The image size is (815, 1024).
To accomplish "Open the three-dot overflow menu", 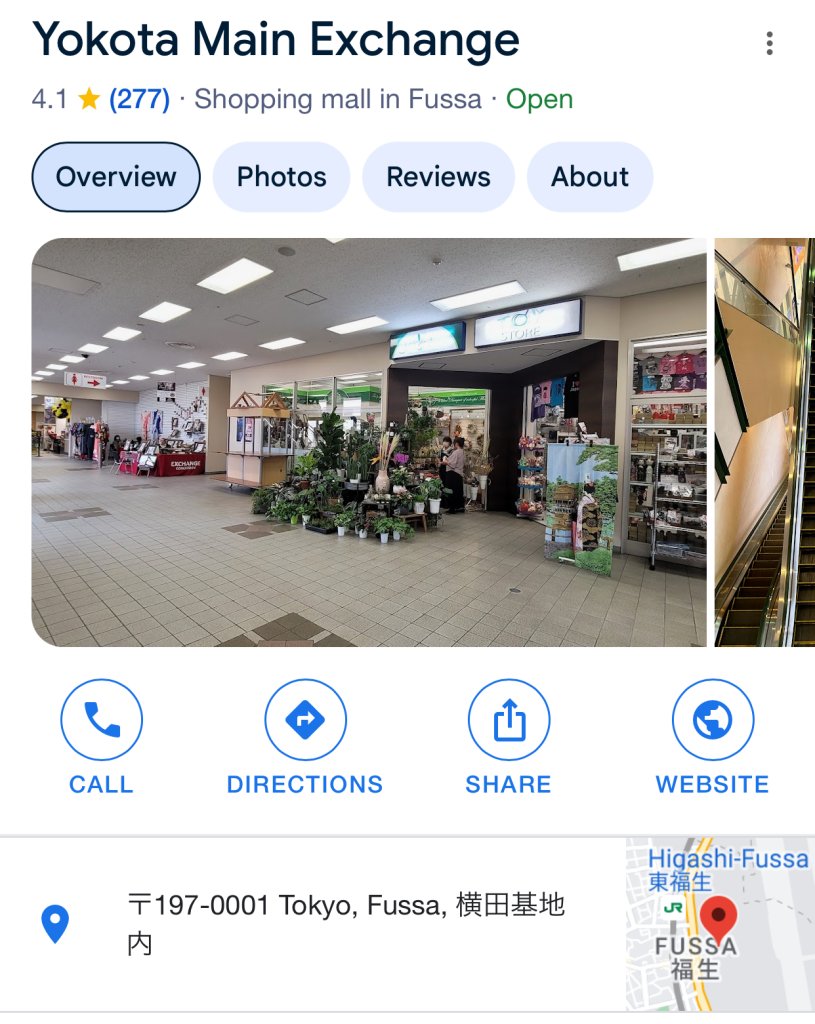I will click(x=768, y=43).
